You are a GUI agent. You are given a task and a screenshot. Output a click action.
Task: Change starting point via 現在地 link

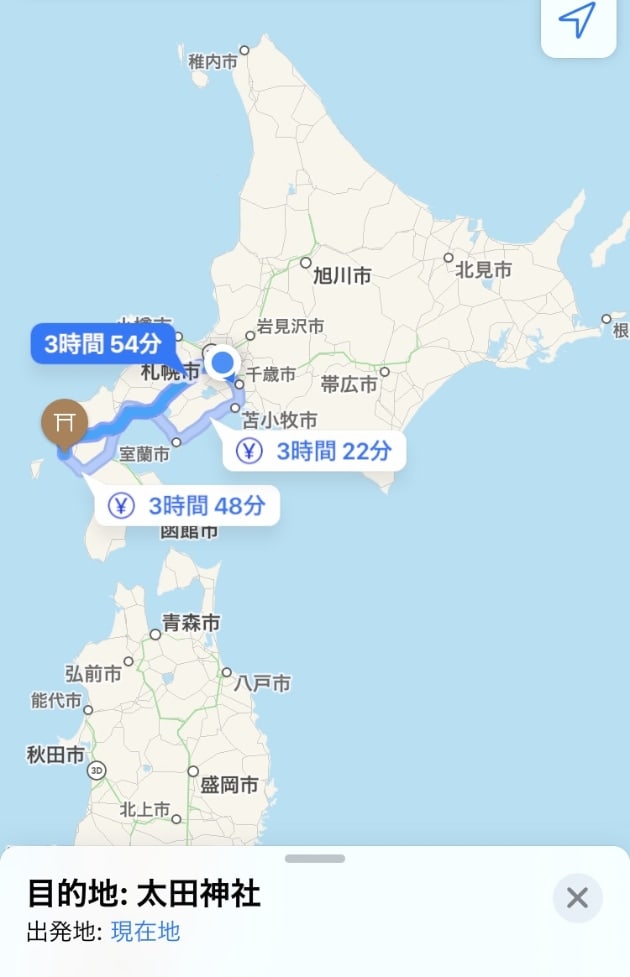point(145,931)
